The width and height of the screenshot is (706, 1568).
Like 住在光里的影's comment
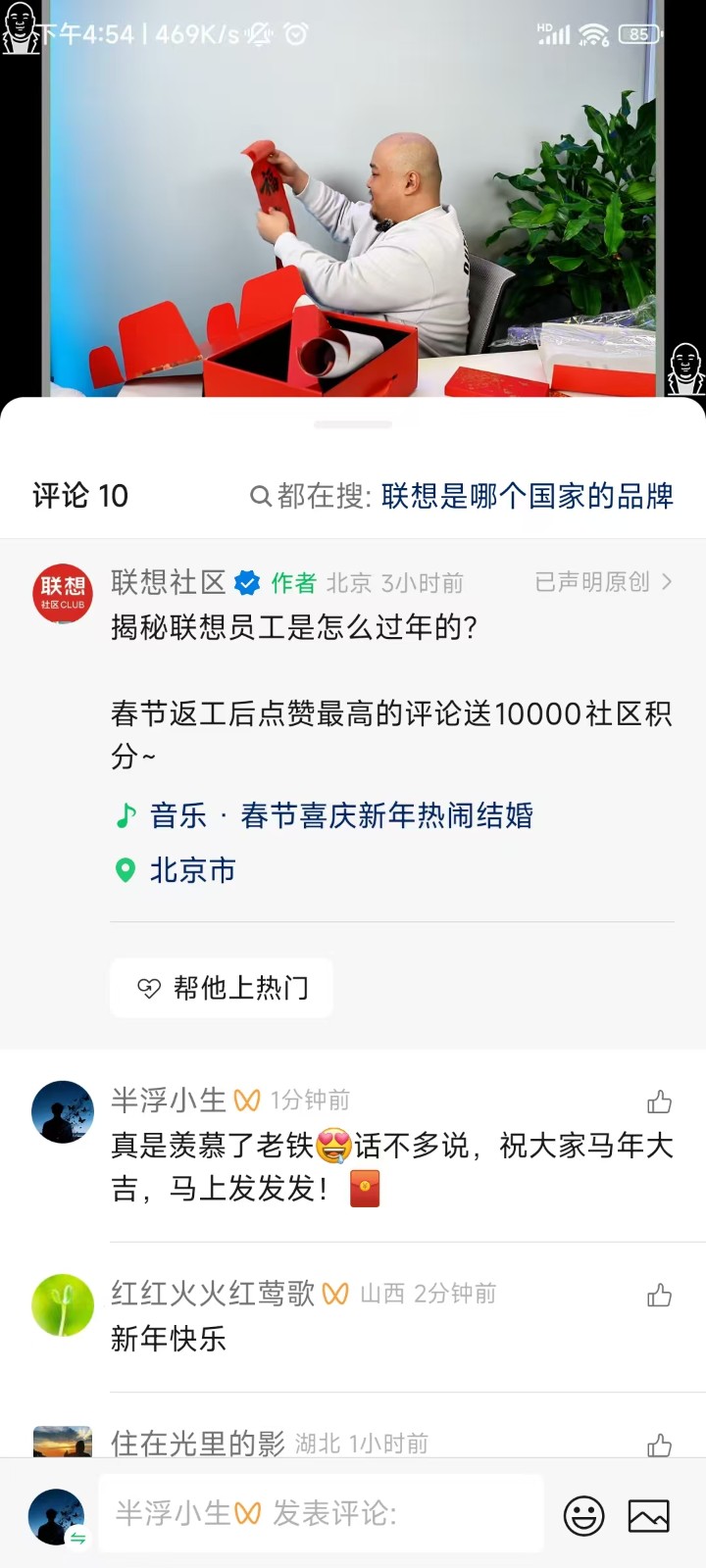659,1445
